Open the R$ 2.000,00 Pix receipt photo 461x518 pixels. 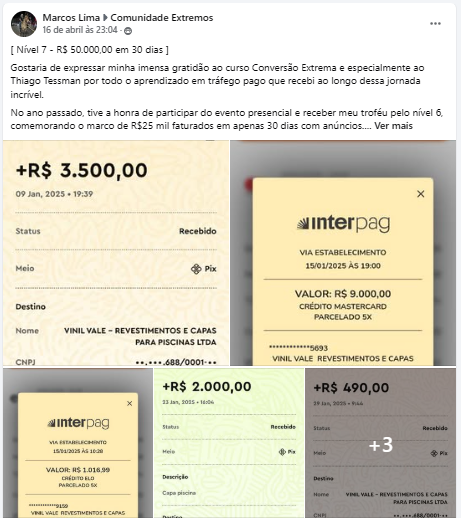tap(229, 443)
